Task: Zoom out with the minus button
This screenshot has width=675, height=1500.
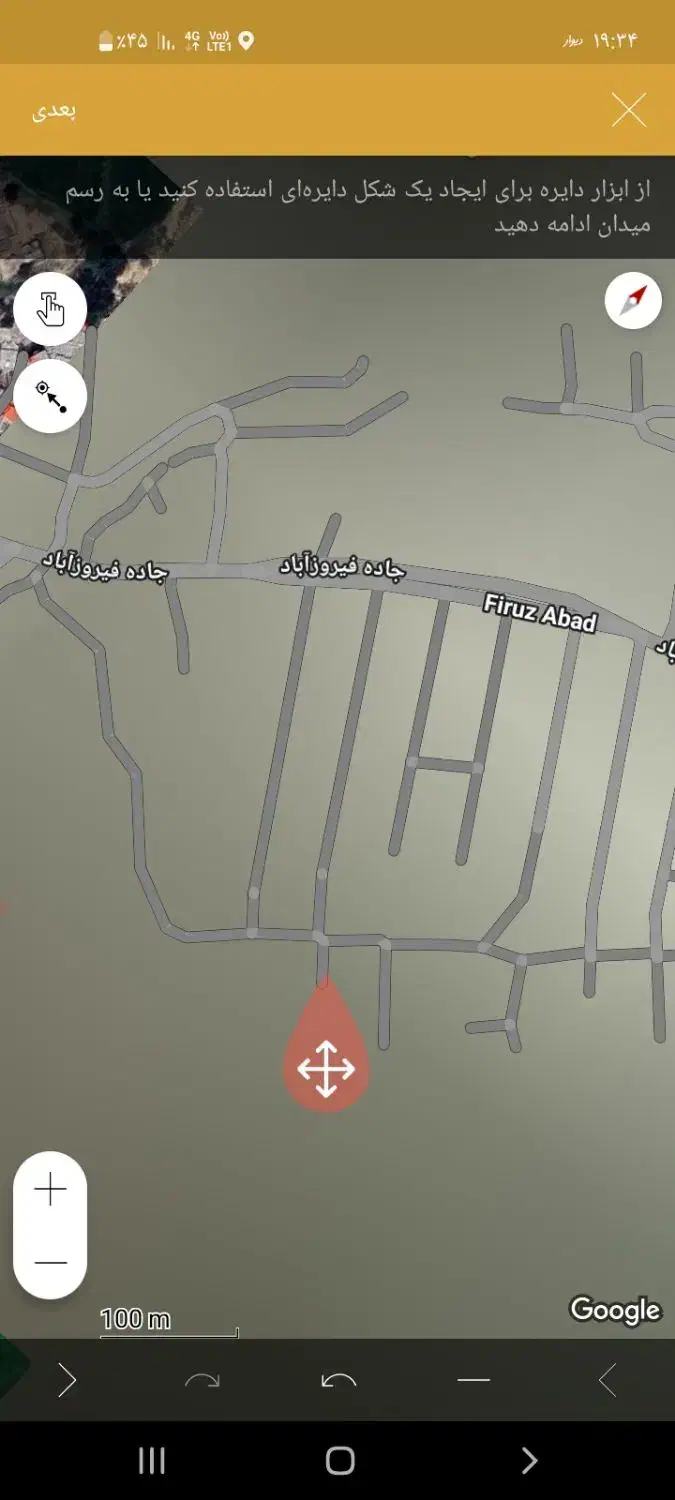Action: pyautogui.click(x=50, y=1263)
